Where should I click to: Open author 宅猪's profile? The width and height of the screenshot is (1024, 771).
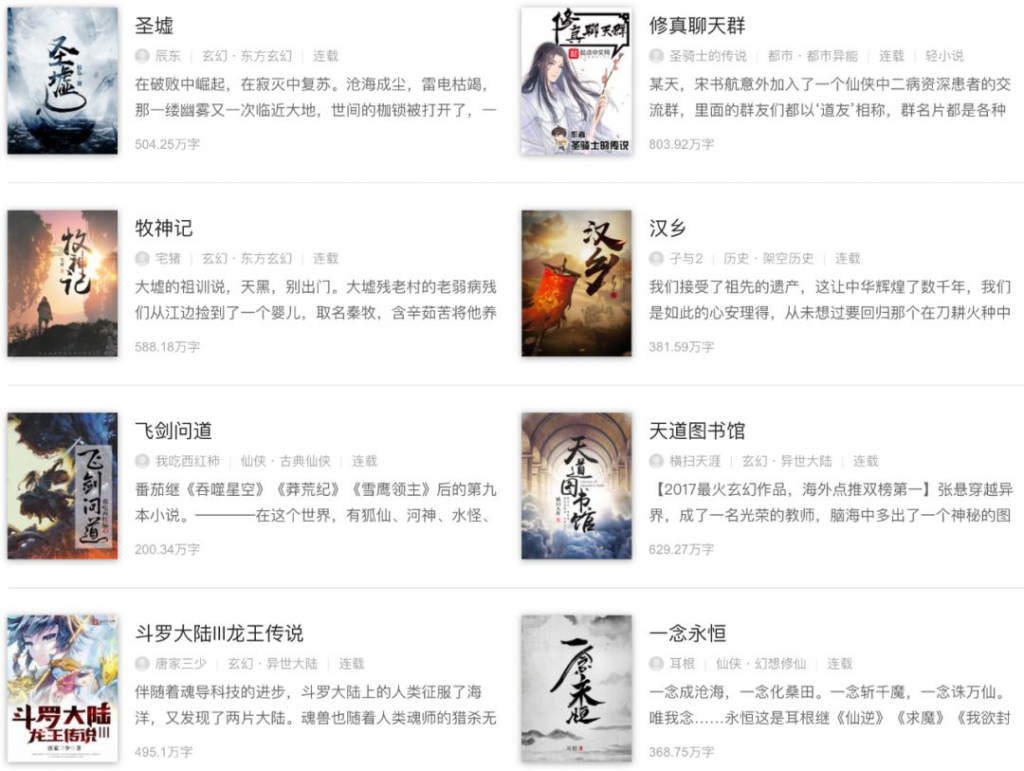(167, 258)
